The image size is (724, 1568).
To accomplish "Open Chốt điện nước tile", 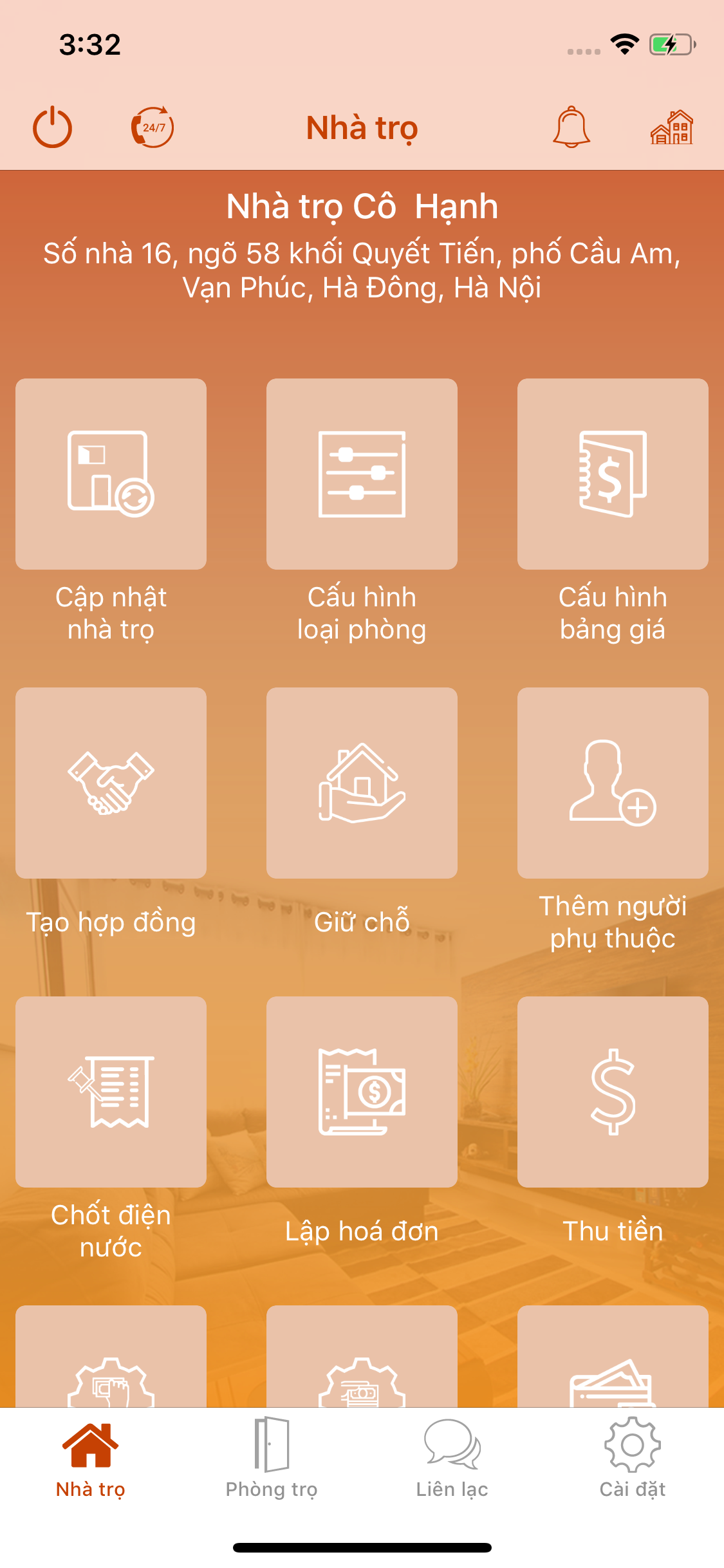I will coord(111,1092).
